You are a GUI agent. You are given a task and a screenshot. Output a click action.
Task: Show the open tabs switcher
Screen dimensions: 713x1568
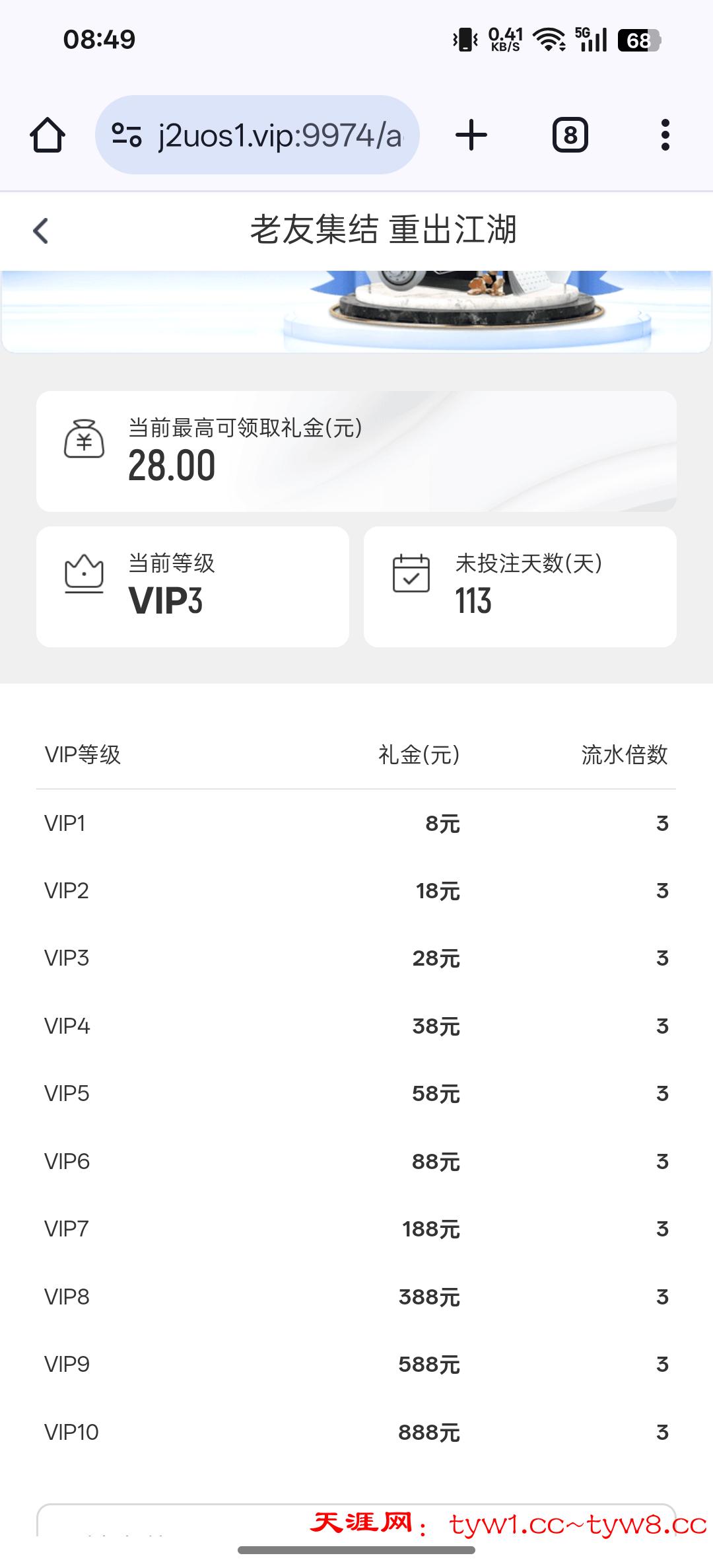570,135
